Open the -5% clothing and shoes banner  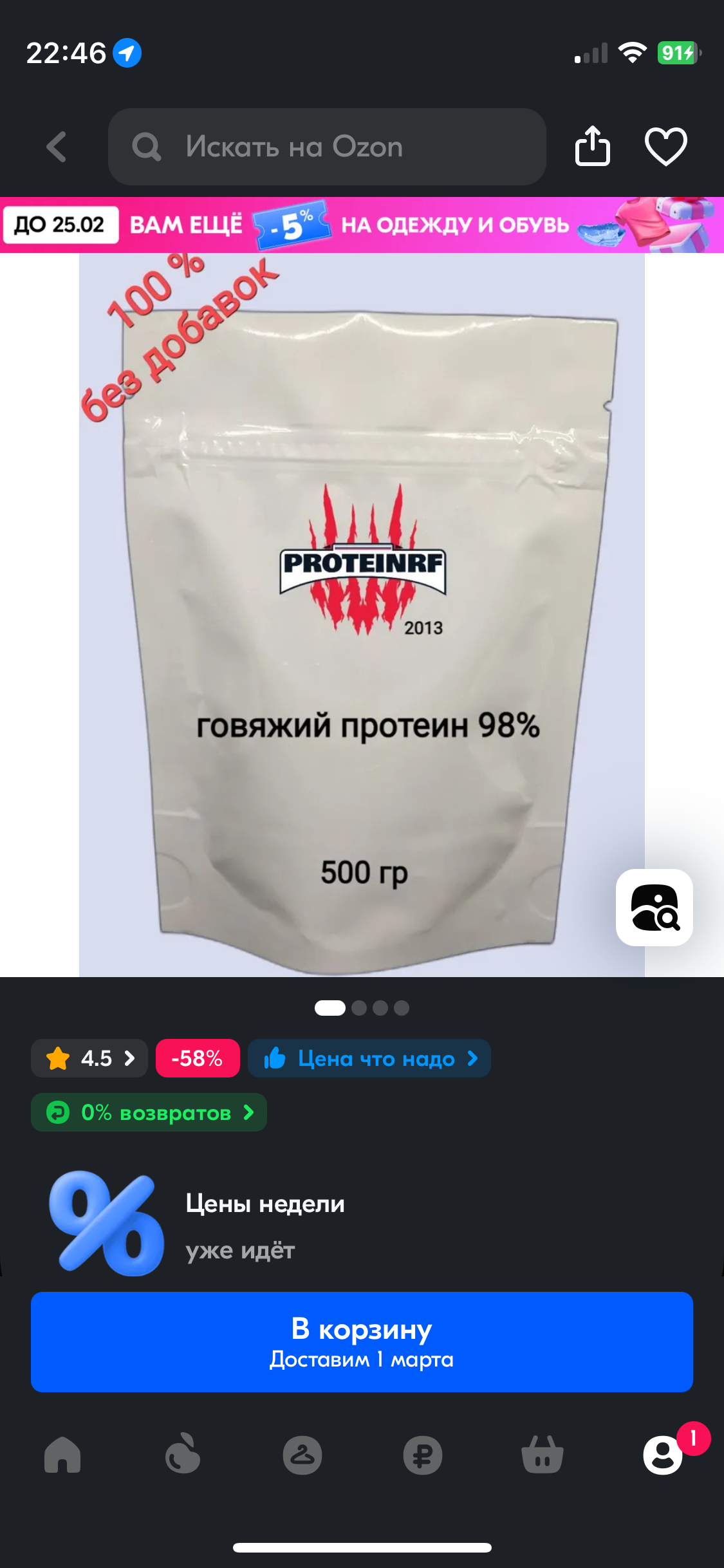click(x=362, y=225)
